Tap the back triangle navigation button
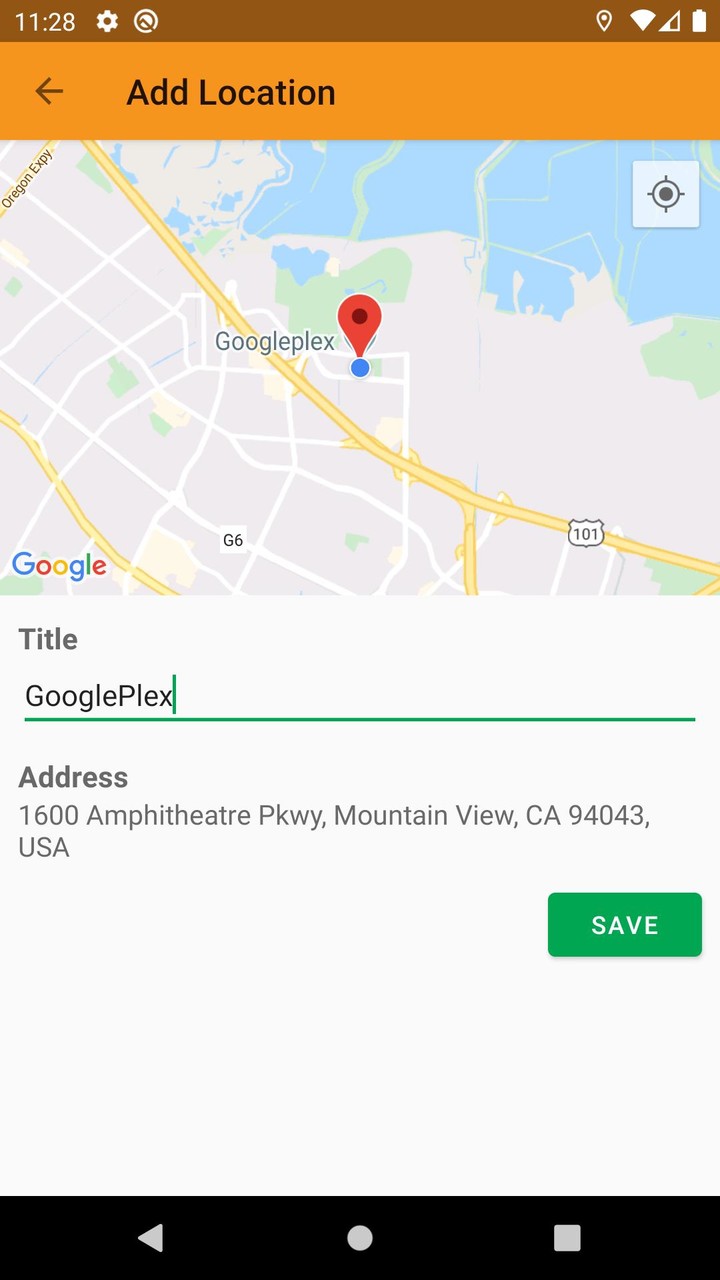Viewport: 720px width, 1280px height. [152, 1237]
